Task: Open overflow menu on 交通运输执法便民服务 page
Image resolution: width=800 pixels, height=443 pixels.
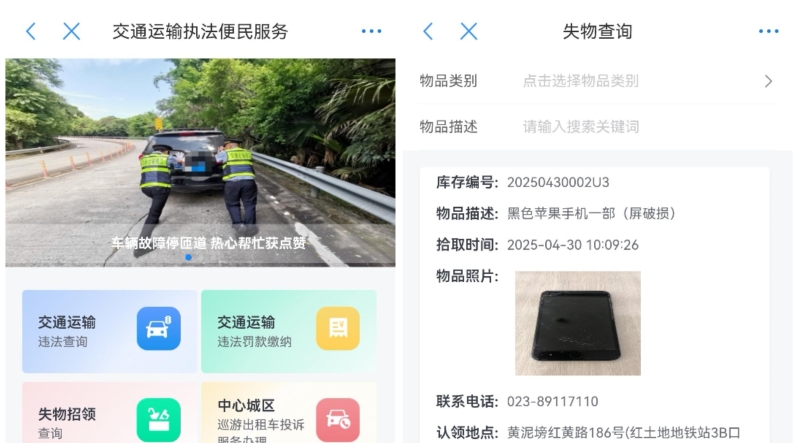Action: tap(371, 31)
